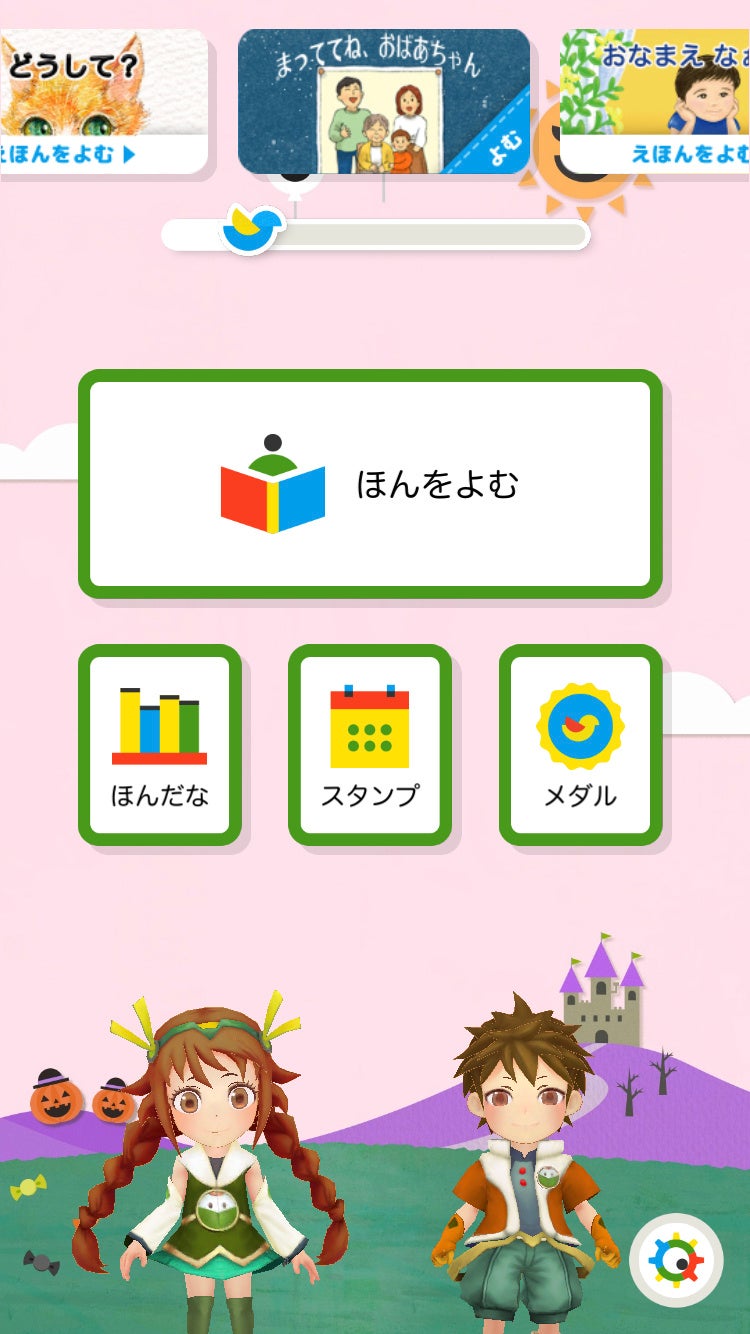The image size is (750, 1334).
Task: Tap the ほんをよむ button
Action: pos(370,484)
